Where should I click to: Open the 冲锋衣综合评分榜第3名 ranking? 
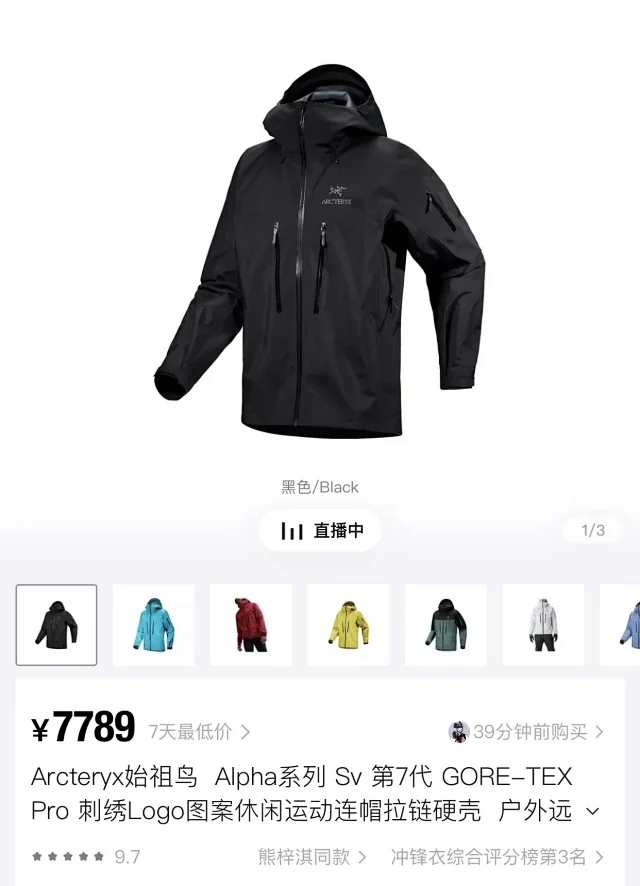point(497,857)
